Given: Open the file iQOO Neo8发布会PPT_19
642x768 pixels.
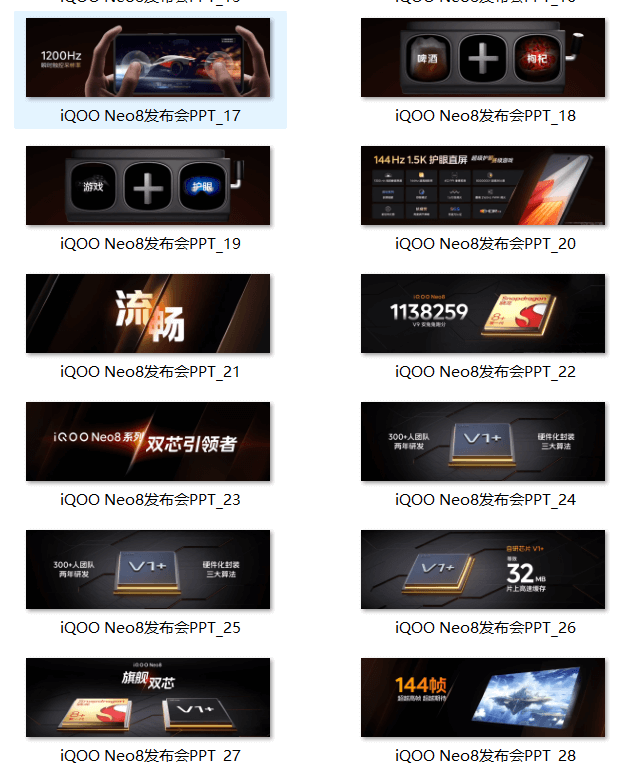Looking at the screenshot, I should pyautogui.click(x=148, y=186).
